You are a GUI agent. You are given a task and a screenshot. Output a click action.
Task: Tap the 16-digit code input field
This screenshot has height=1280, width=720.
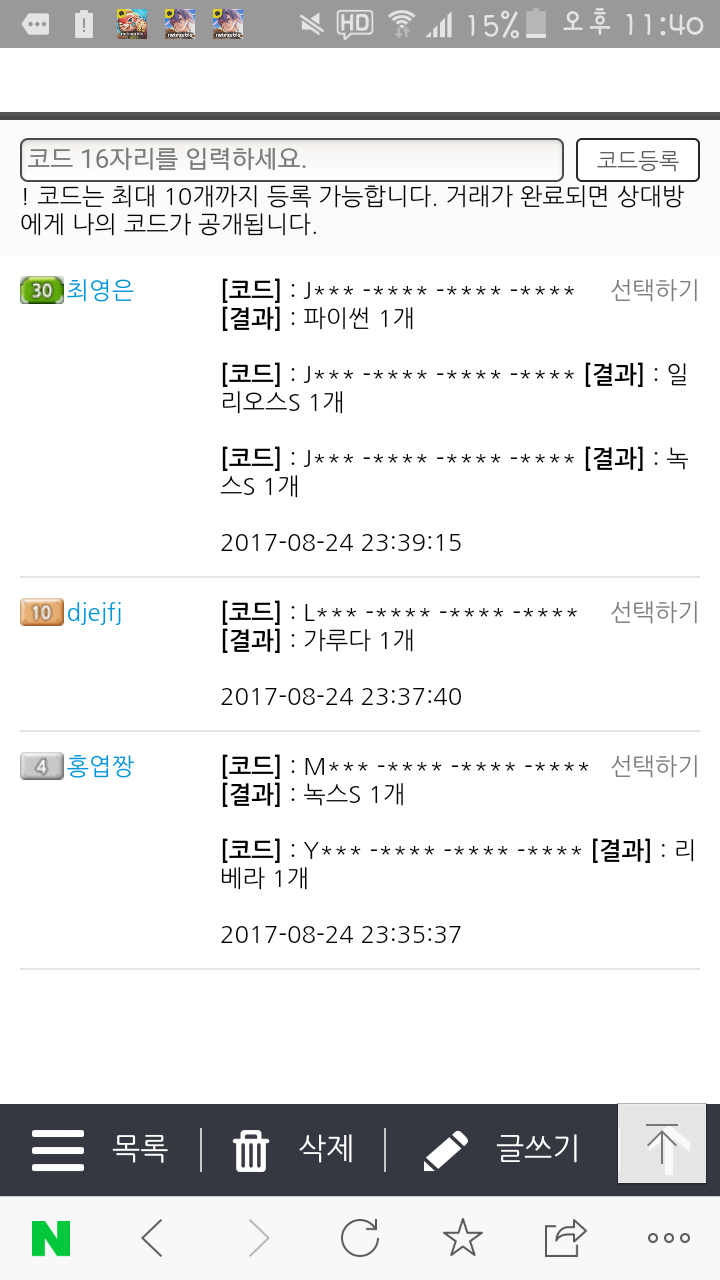coord(291,160)
